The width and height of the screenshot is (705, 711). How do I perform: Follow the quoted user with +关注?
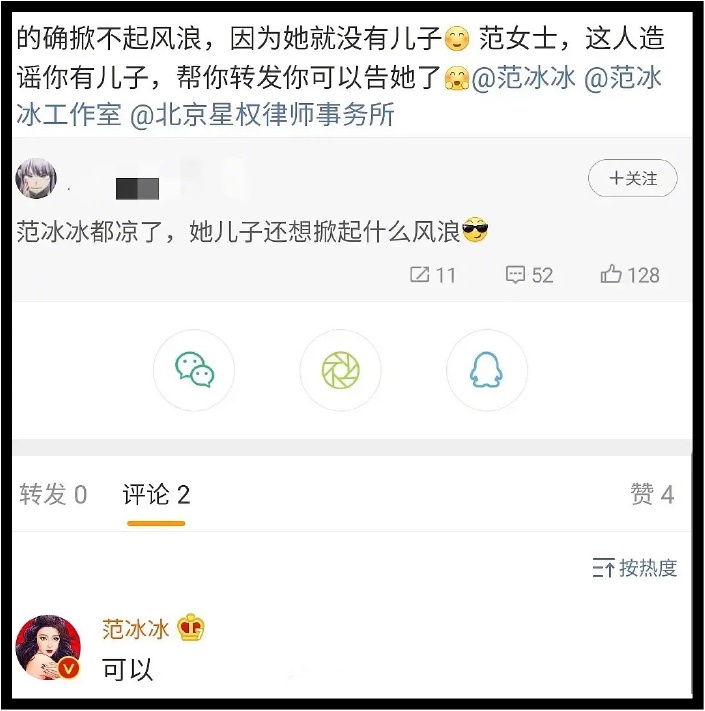631,179
